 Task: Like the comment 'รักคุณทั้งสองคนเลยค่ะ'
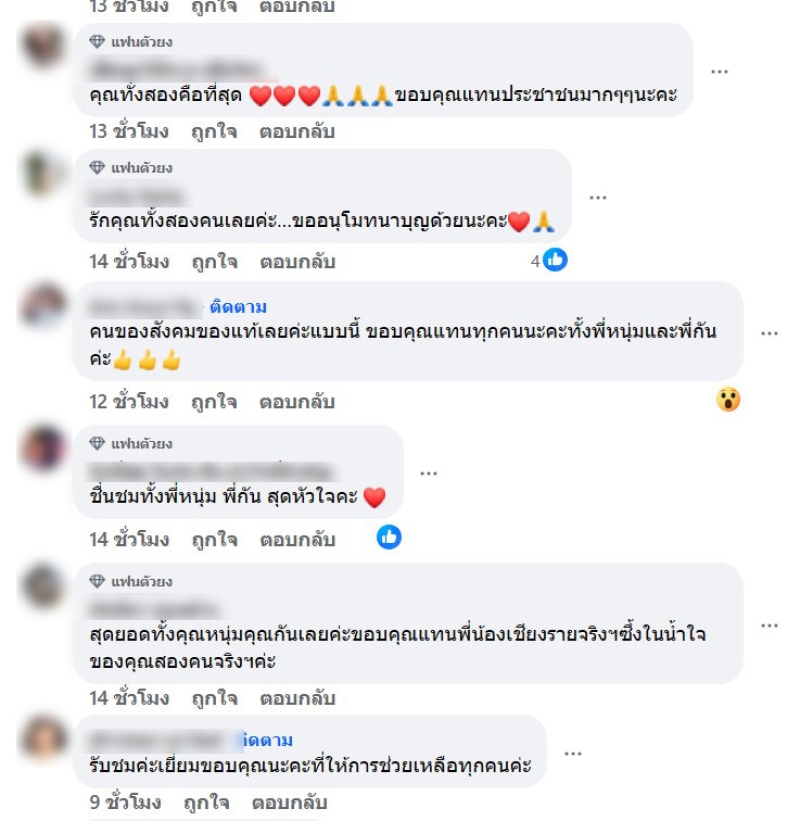point(214,262)
